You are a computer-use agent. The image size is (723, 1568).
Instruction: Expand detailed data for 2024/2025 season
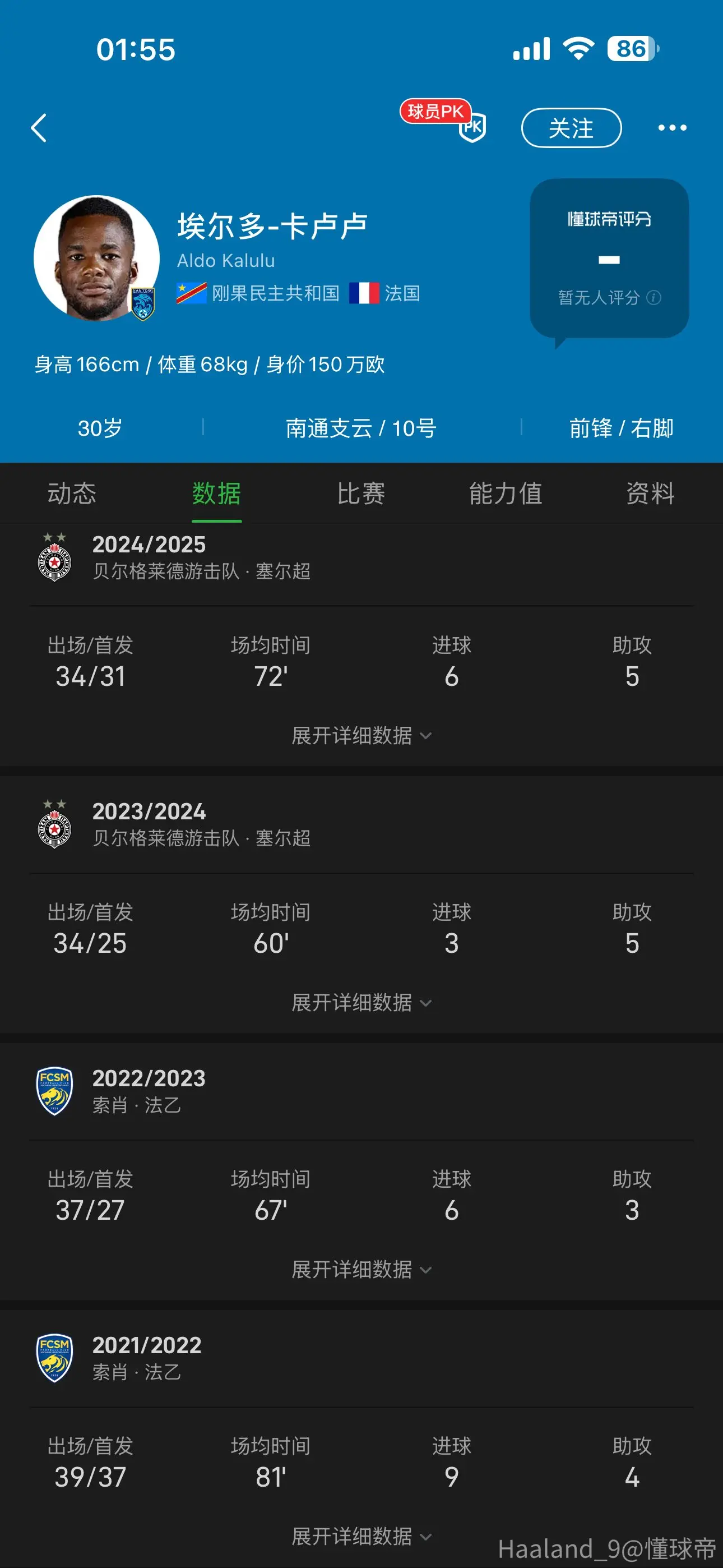[x=361, y=735]
